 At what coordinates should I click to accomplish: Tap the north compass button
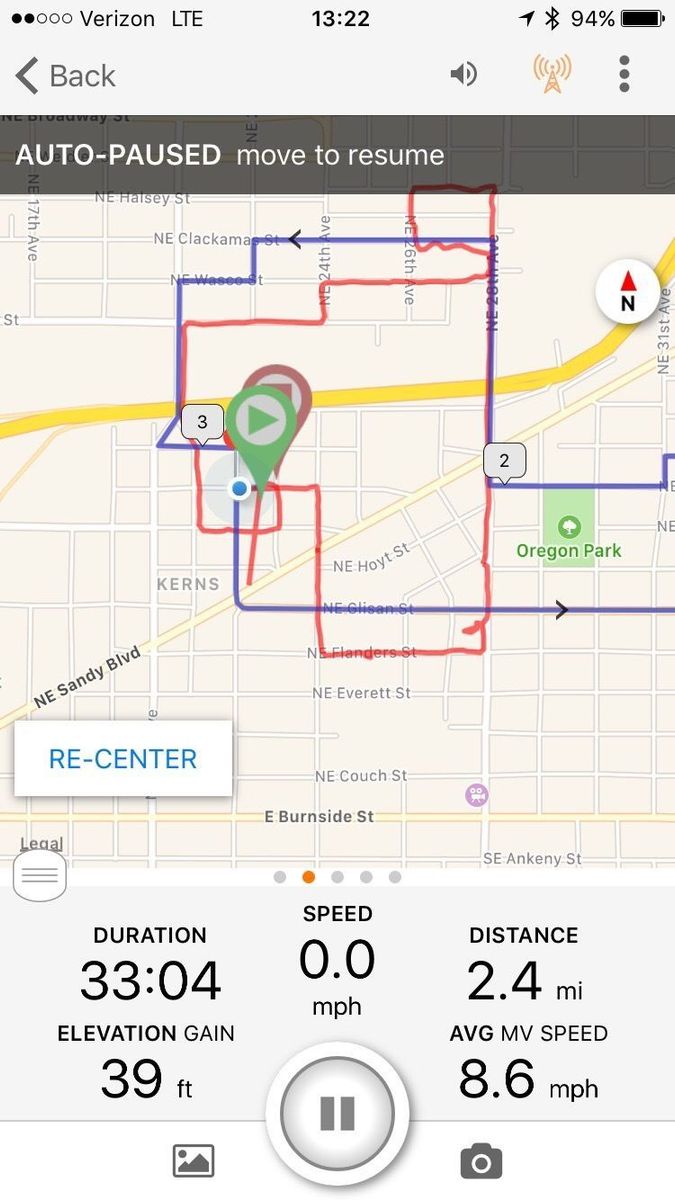pyautogui.click(x=627, y=292)
